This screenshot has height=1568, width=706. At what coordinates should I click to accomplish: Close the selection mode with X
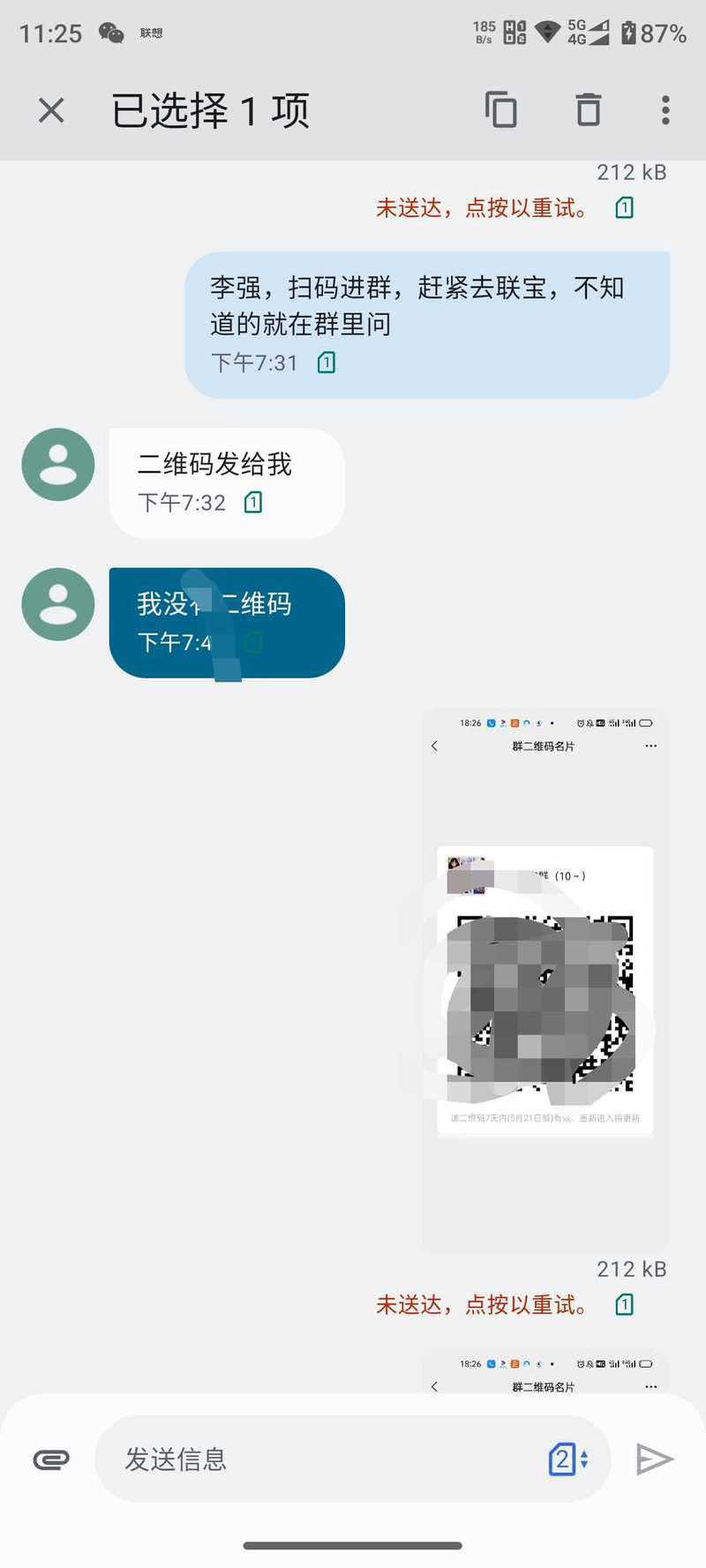tap(51, 110)
